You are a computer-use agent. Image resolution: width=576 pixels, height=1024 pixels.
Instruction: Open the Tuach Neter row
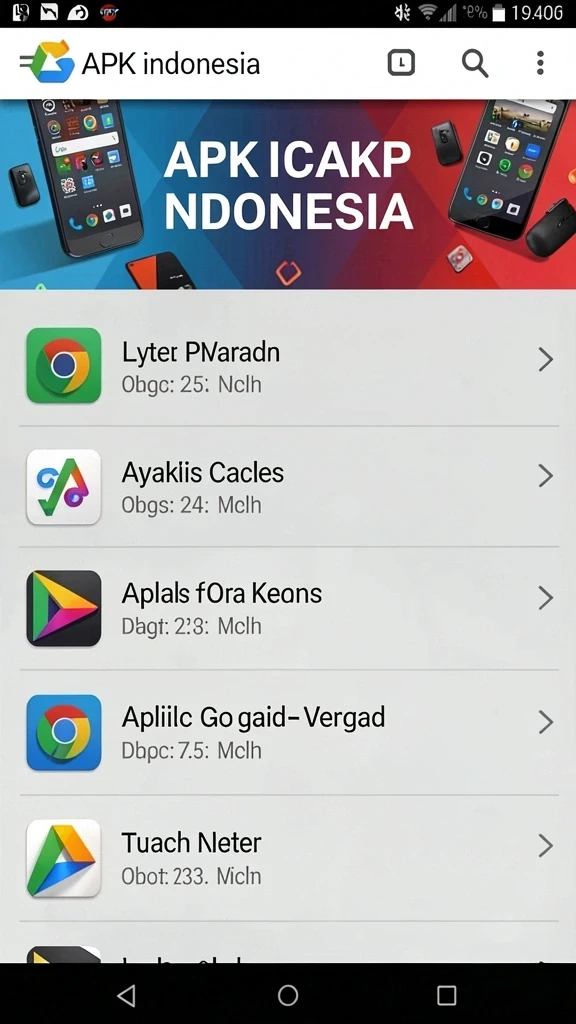coord(288,857)
